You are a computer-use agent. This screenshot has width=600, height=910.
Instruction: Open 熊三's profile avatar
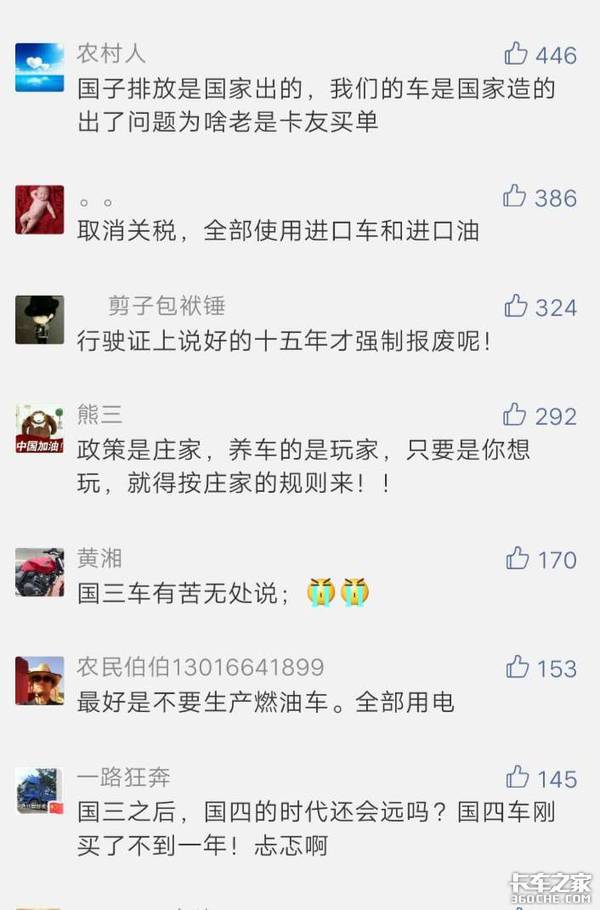(x=40, y=431)
